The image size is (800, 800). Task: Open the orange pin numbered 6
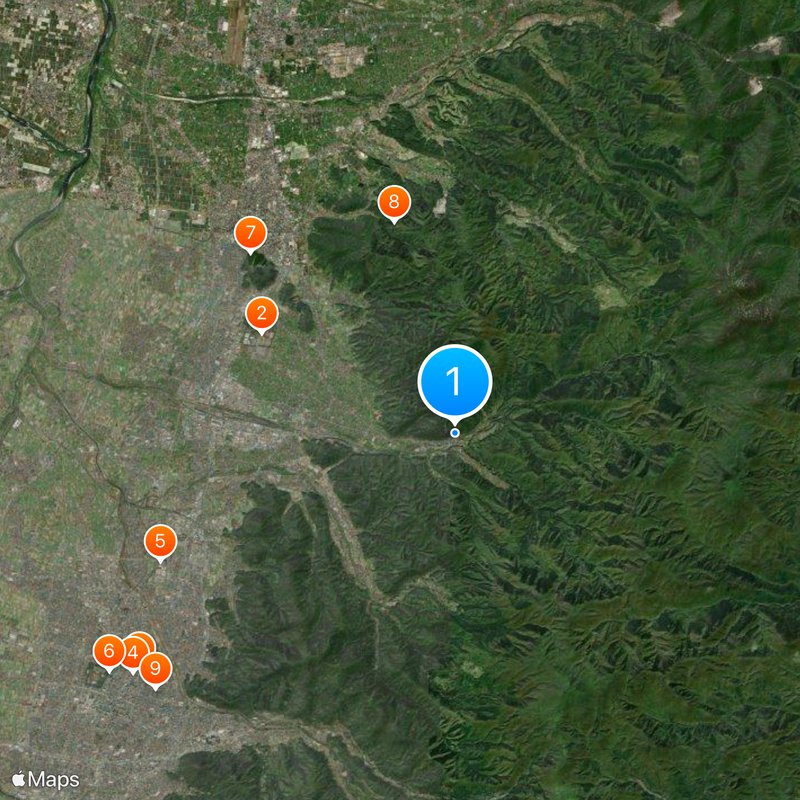click(x=108, y=652)
